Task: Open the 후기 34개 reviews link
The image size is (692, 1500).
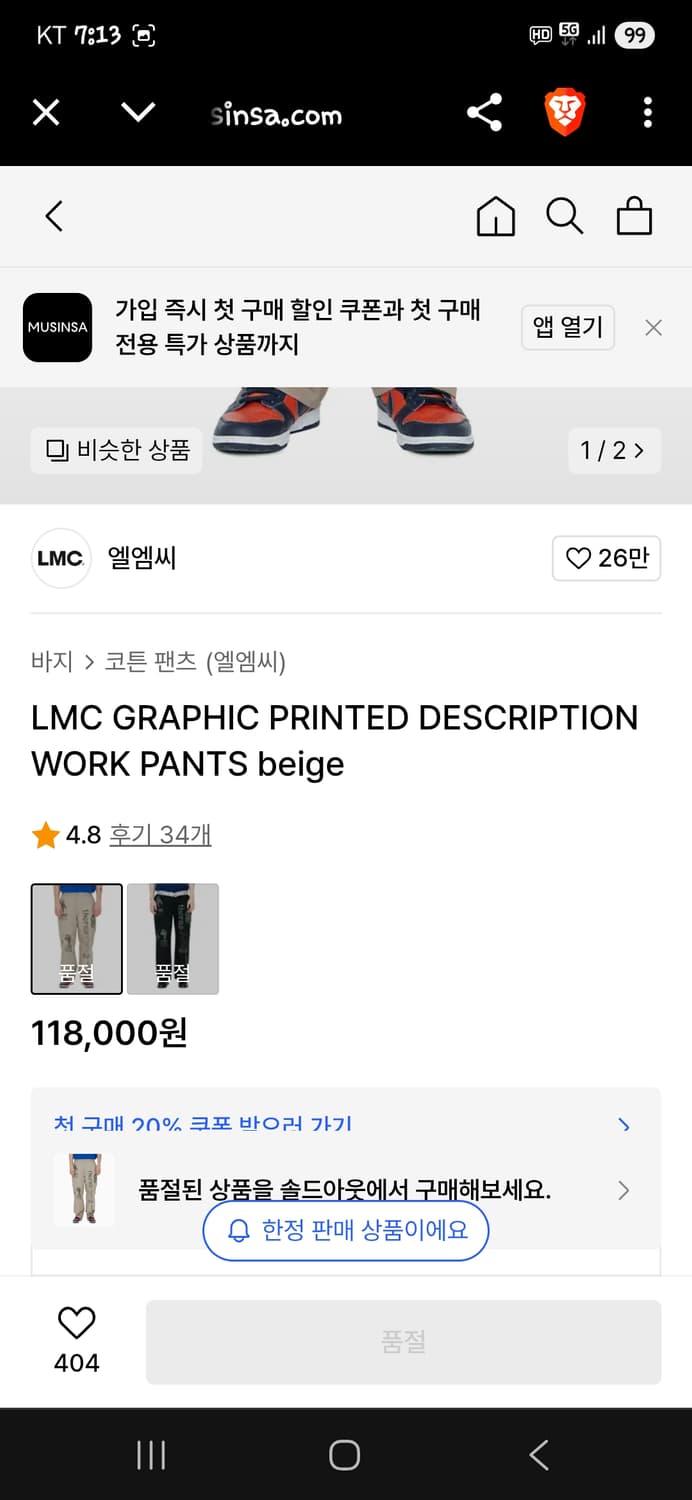Action: tap(160, 835)
